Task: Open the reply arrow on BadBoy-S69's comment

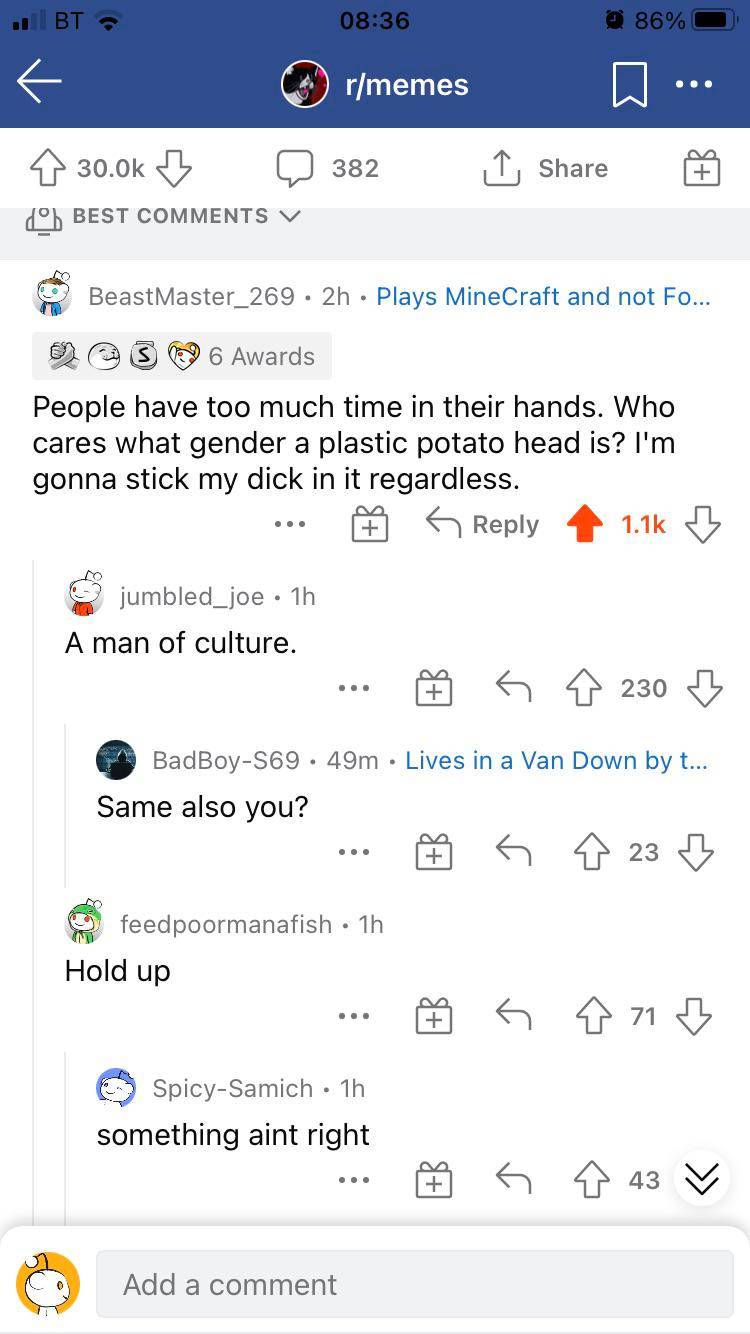Action: tap(512, 851)
